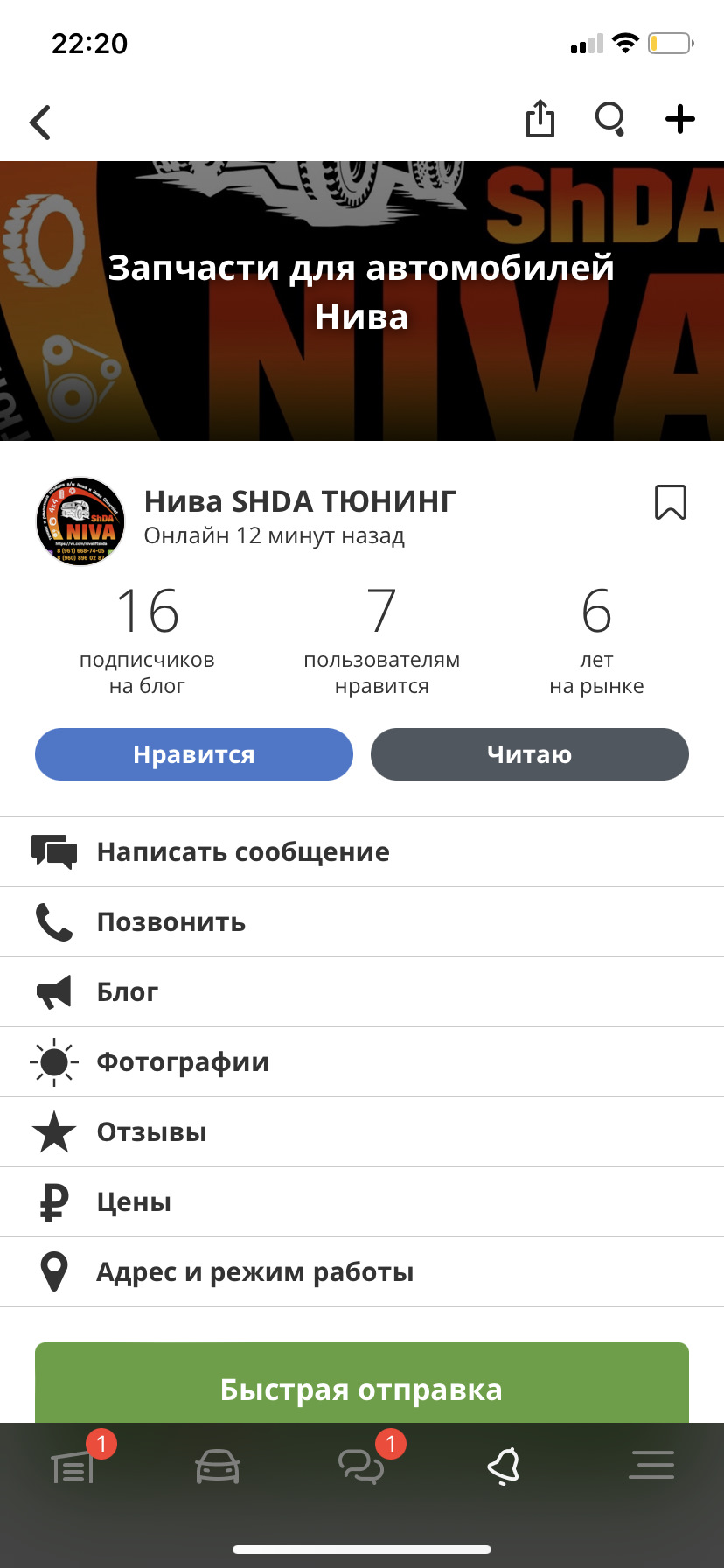The height and width of the screenshot is (1568, 724).
Task: Open the Блог section
Action: click(128, 991)
